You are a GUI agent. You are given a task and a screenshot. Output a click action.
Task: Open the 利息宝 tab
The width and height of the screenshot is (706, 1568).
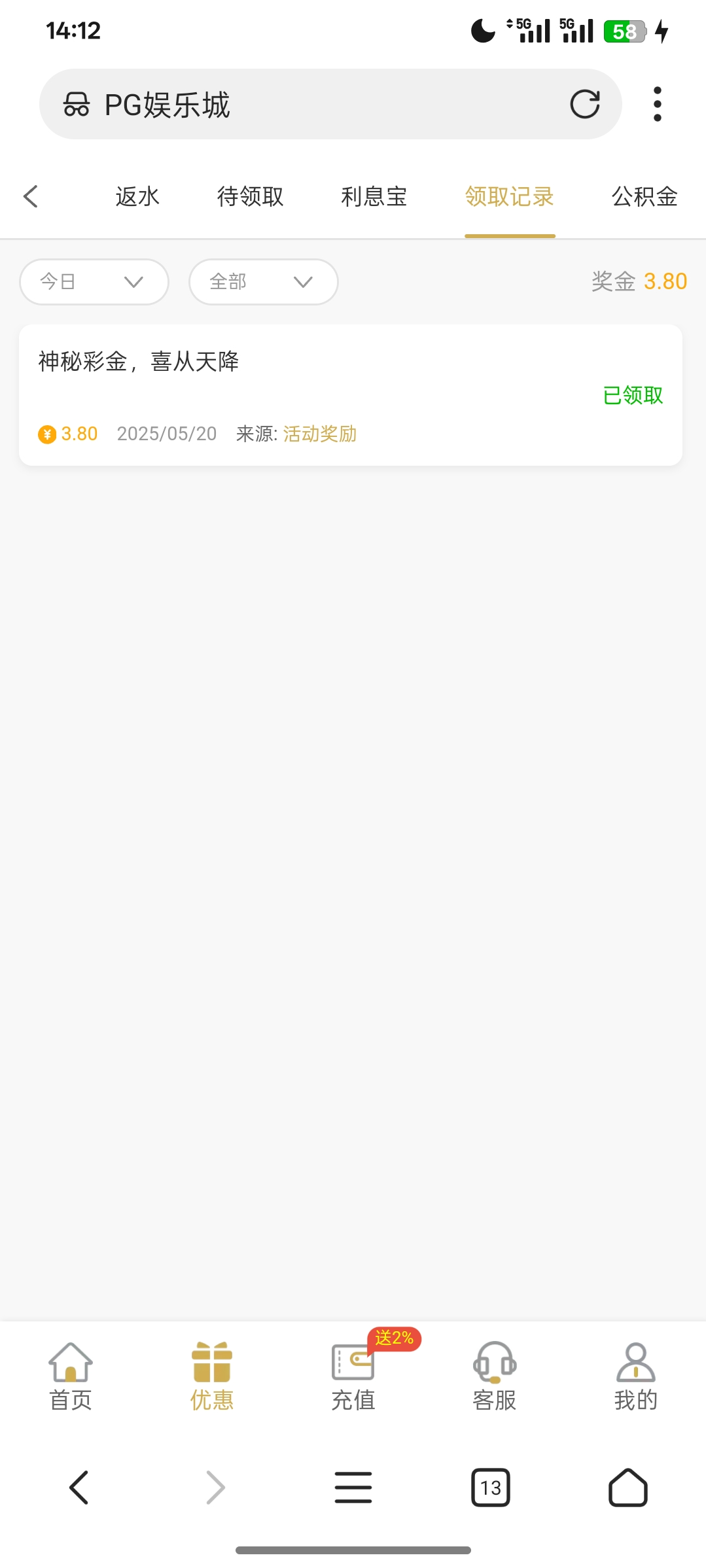tap(374, 196)
